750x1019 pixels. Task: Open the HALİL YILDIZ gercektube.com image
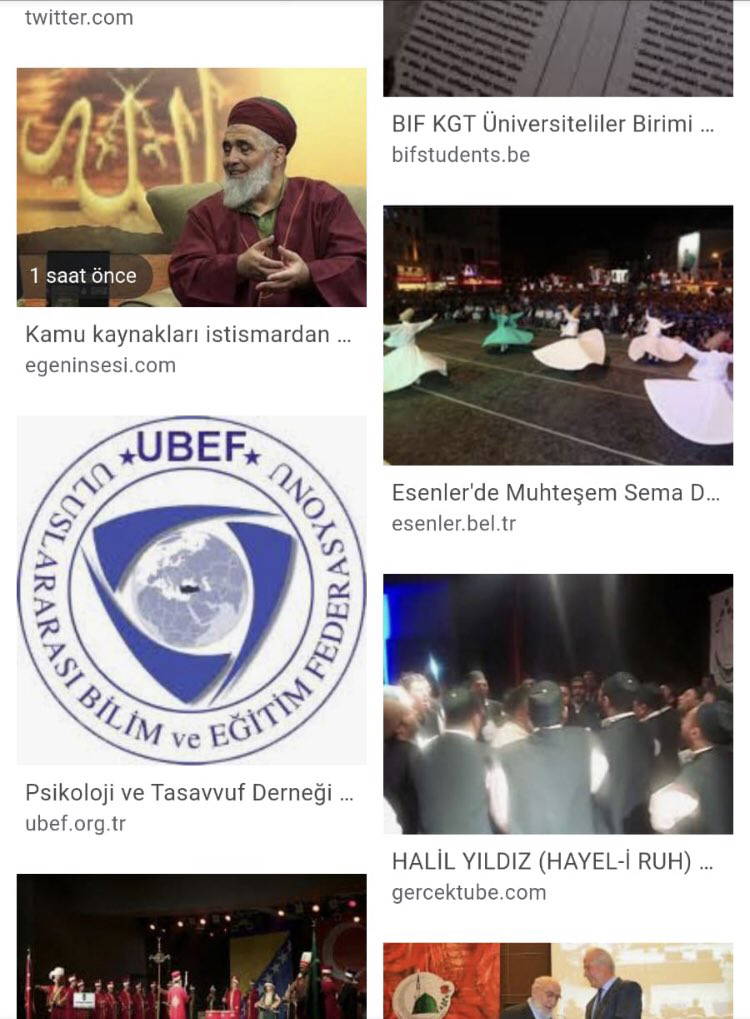[557, 703]
